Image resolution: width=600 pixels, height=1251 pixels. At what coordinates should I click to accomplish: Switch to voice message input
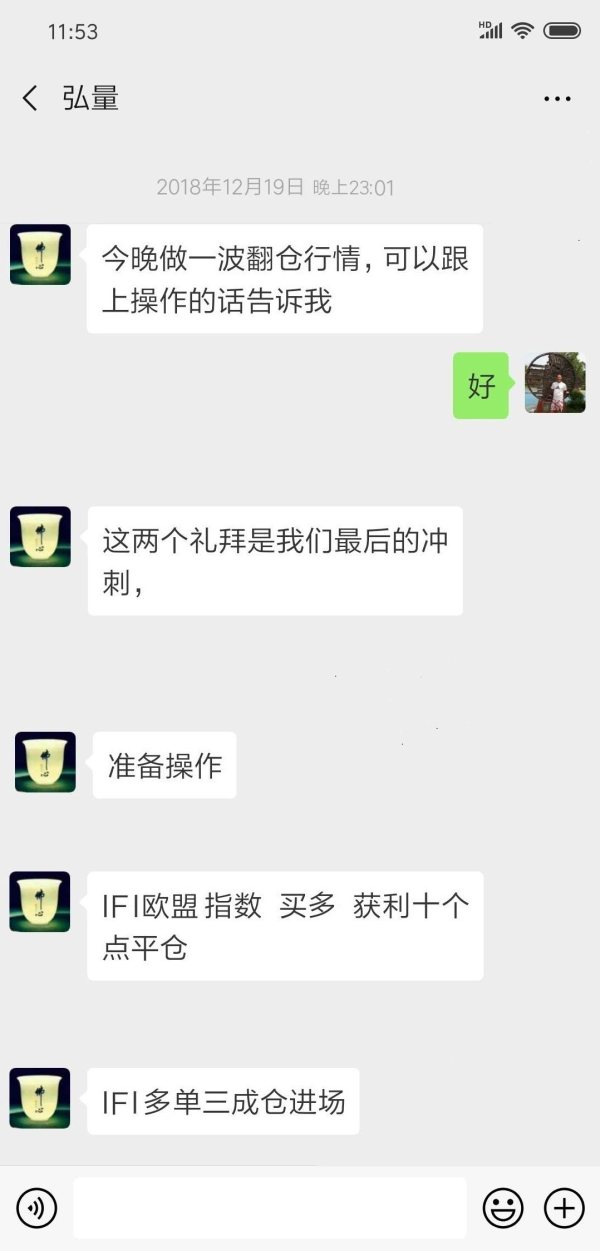(37, 1208)
